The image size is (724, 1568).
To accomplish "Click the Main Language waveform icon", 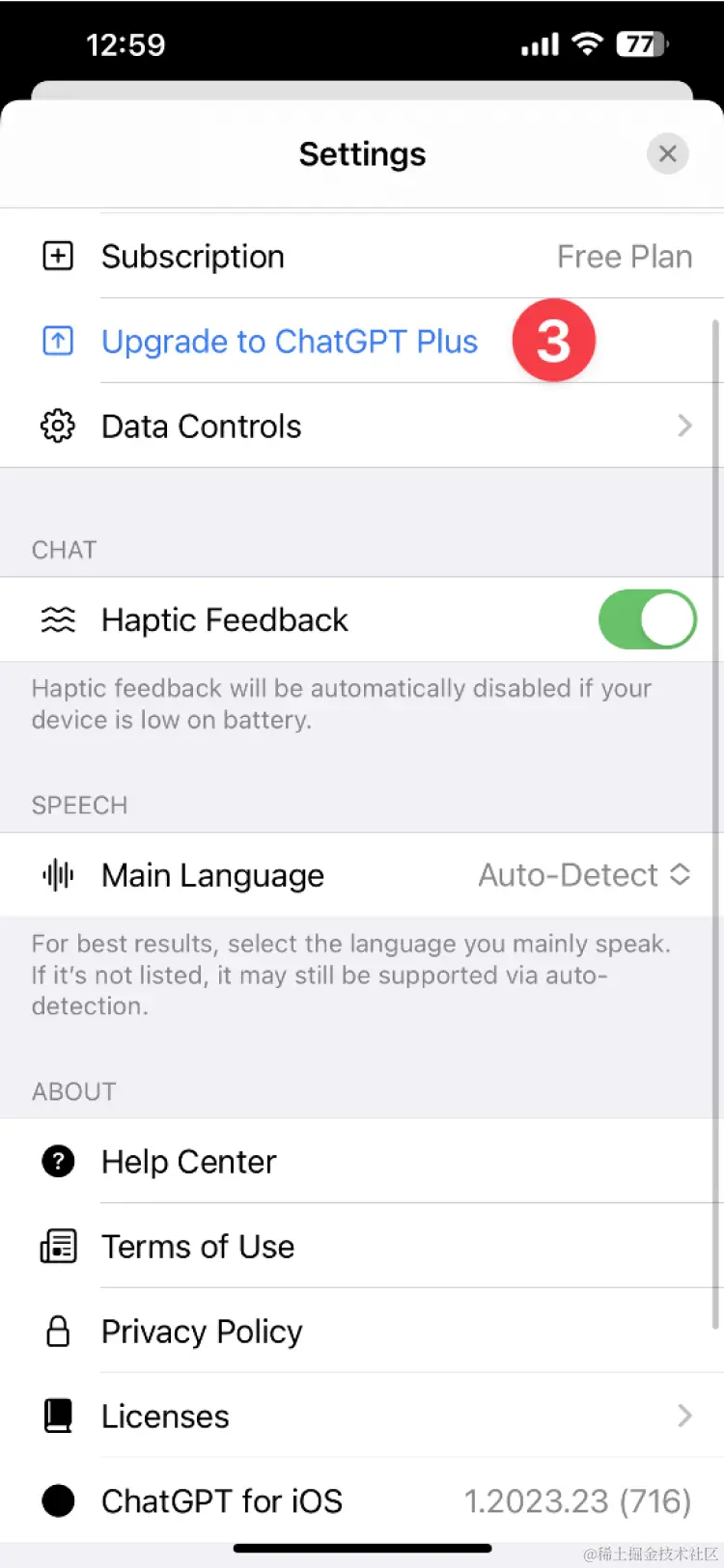I will [x=58, y=874].
